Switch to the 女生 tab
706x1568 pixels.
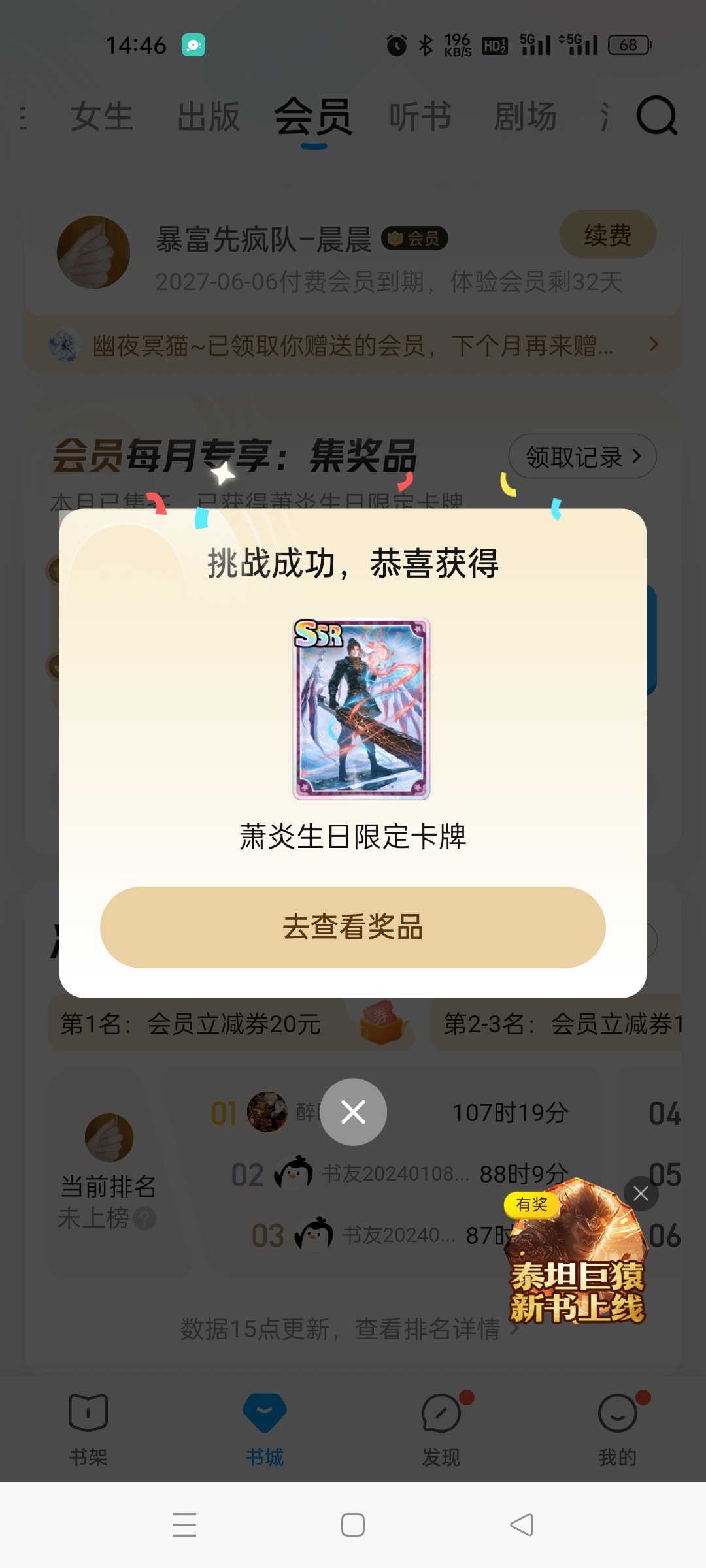(x=102, y=117)
